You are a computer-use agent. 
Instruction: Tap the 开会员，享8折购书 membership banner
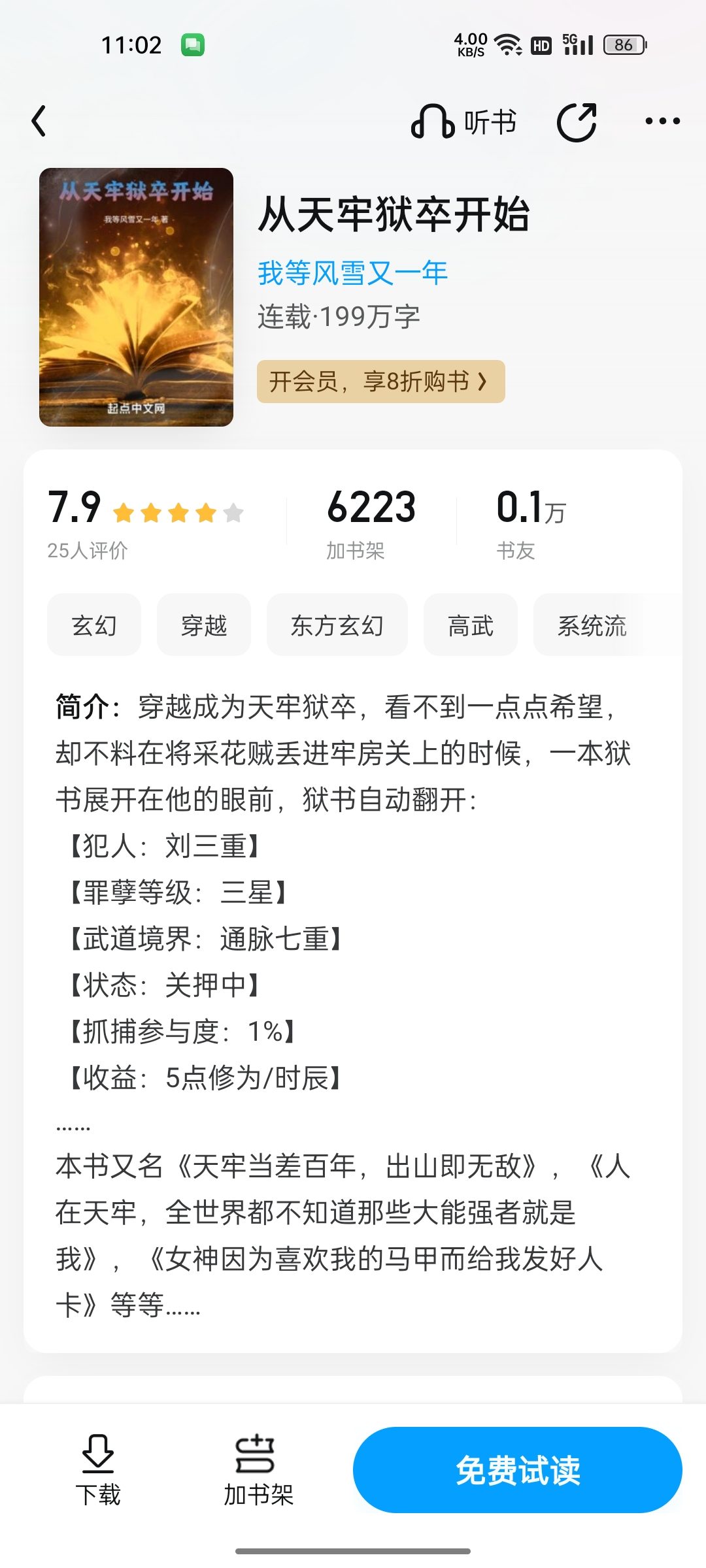[380, 382]
